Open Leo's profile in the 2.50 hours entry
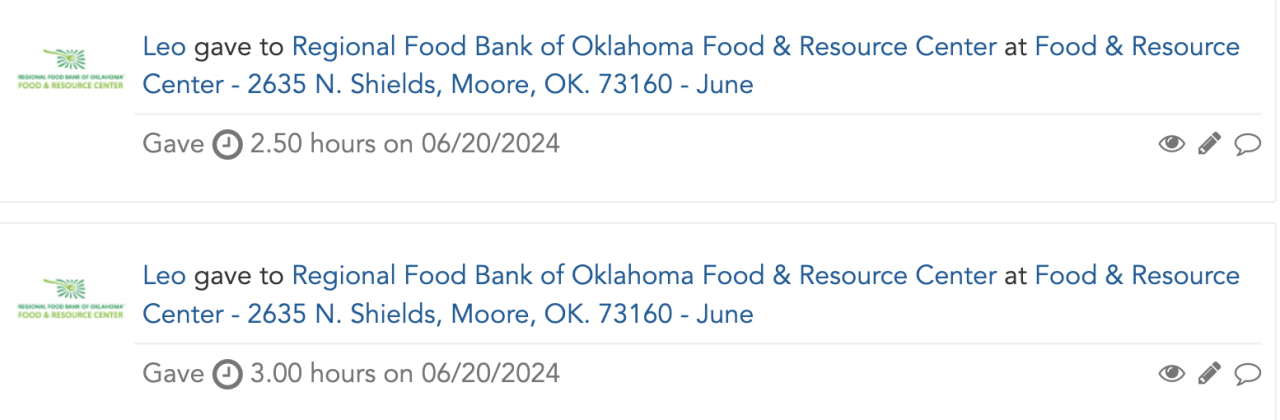Viewport: 1280px width, 420px height. click(x=164, y=47)
